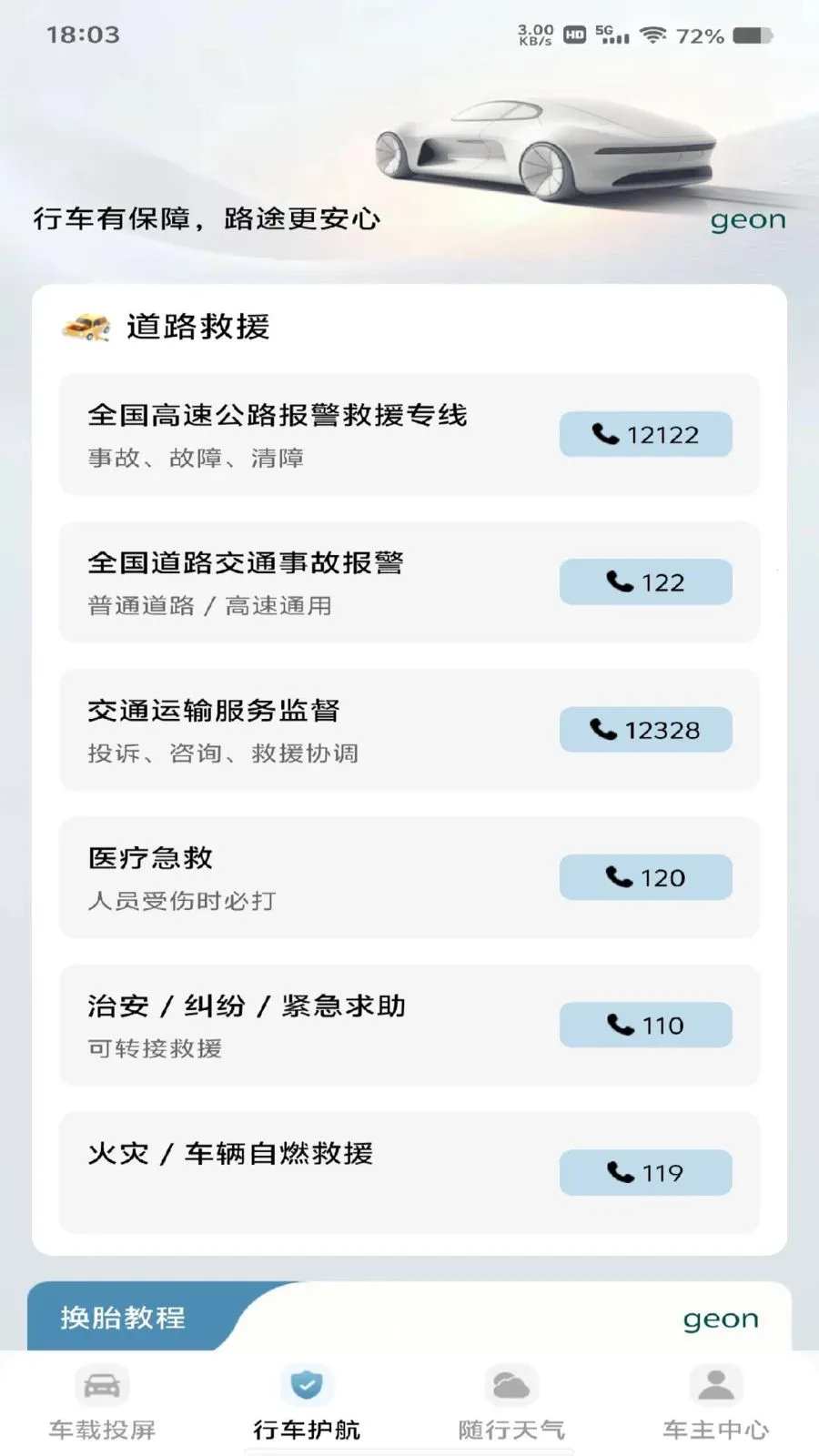Tap the 车主中心 profile icon
The width and height of the screenshot is (819, 1456).
(715, 1385)
